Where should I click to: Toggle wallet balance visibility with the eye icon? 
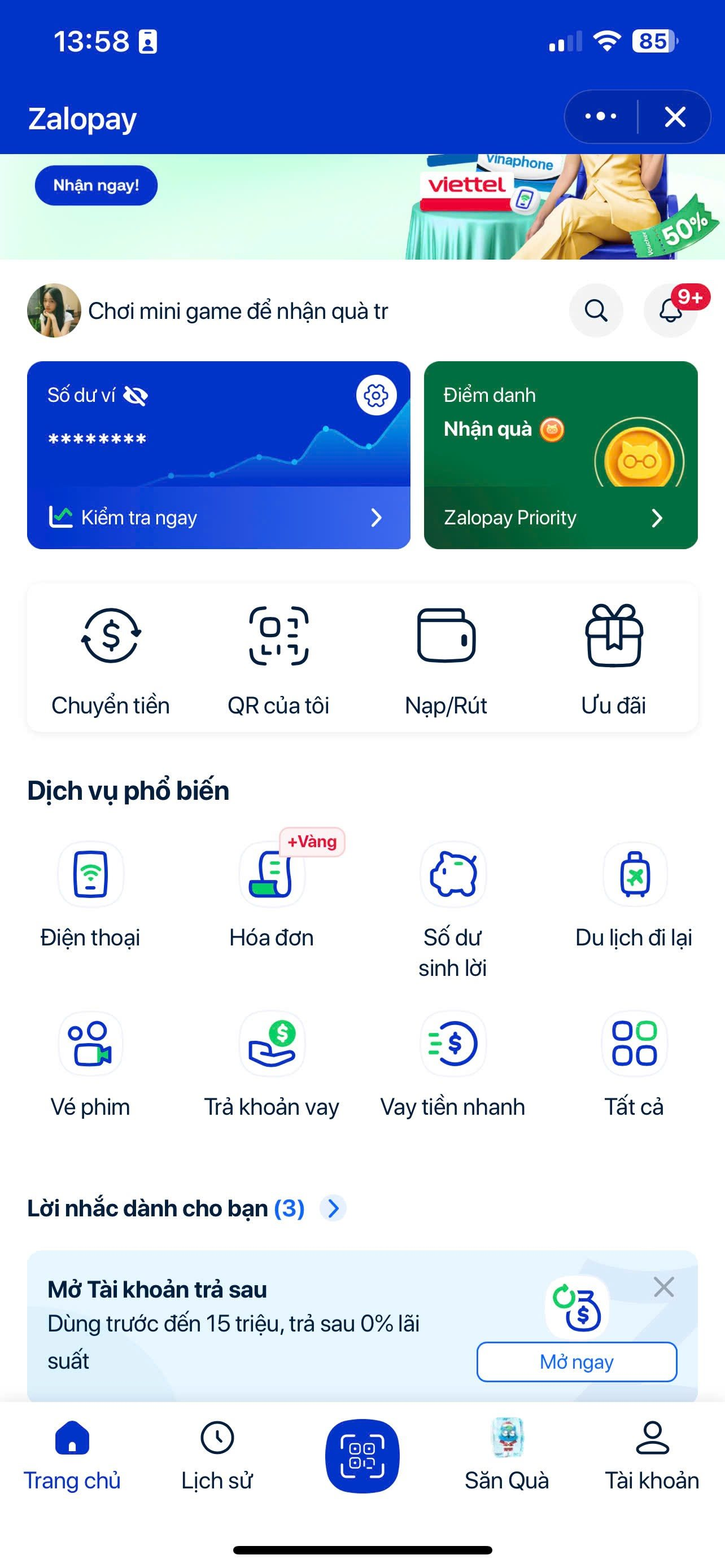click(x=138, y=396)
